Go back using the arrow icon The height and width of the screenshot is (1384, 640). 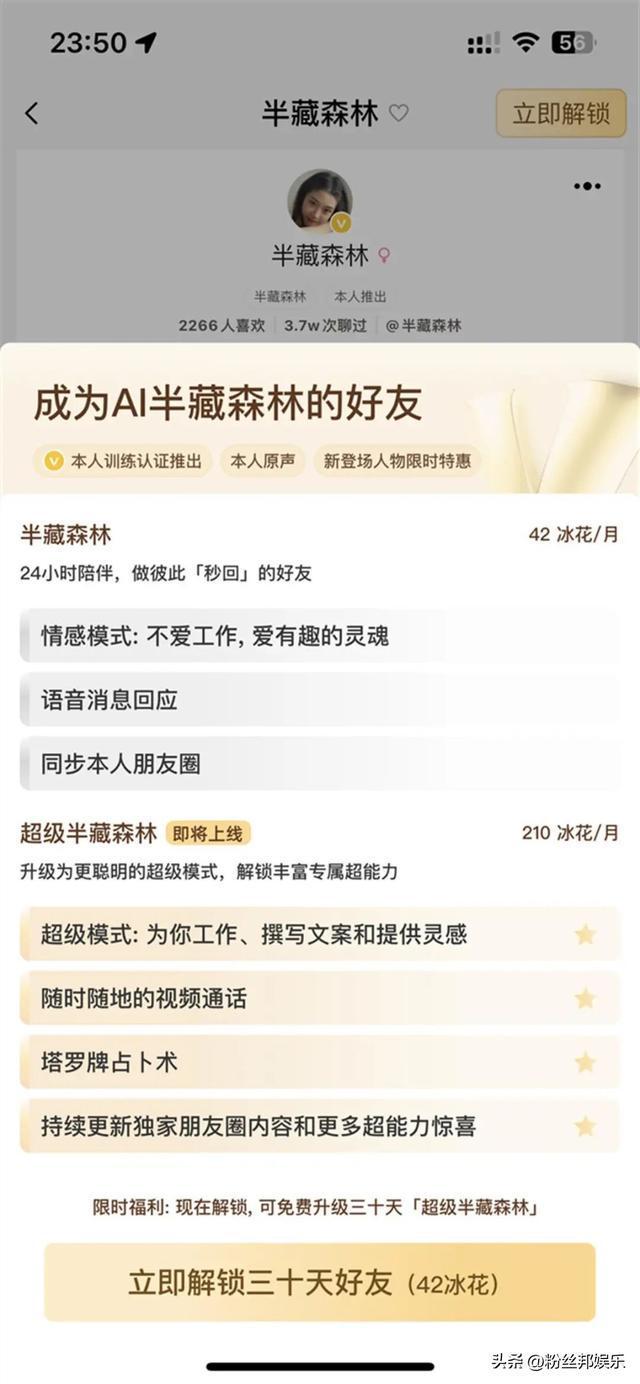pos(32,113)
